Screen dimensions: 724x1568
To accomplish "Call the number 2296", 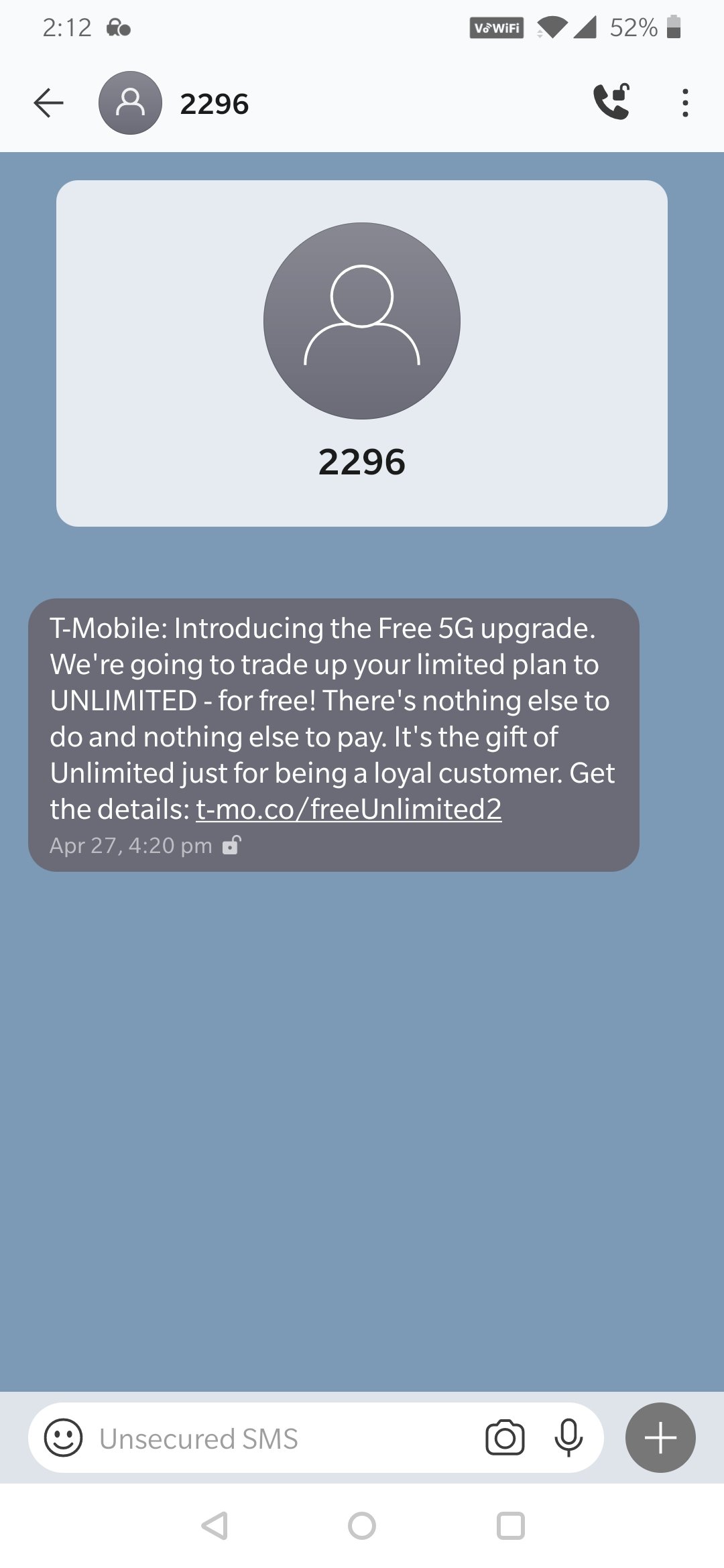I will click(x=612, y=102).
